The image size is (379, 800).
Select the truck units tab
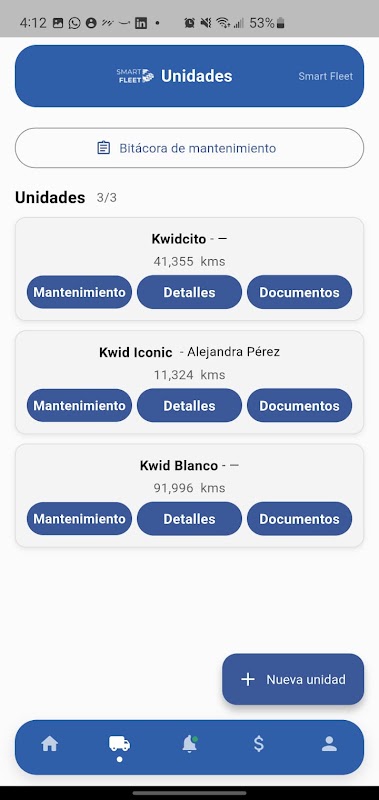click(119, 744)
